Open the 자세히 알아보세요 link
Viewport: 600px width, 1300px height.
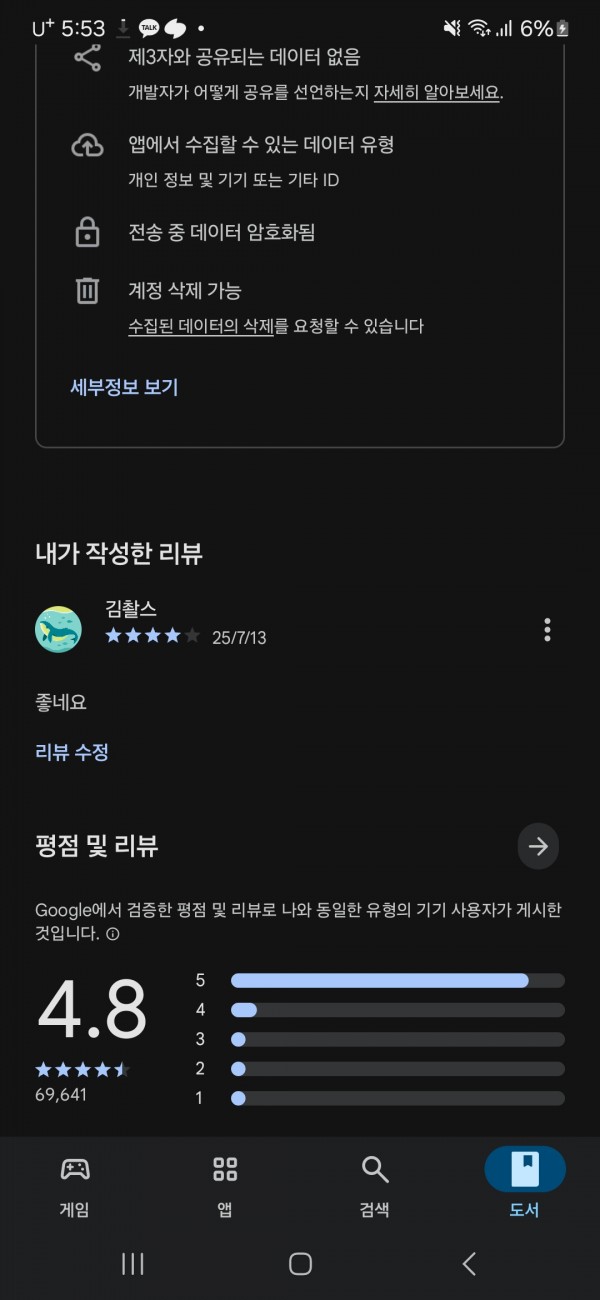click(436, 92)
